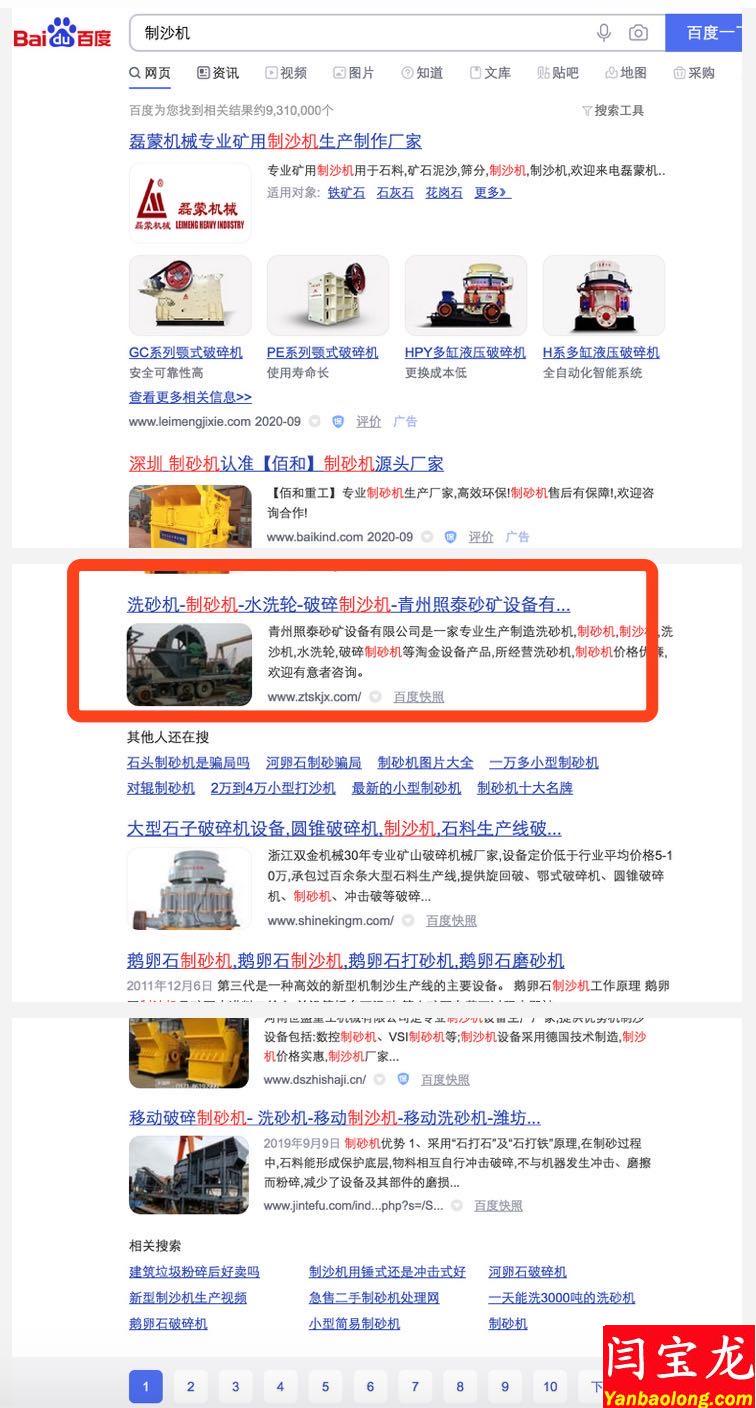Open 搜索工具 filter options

tap(613, 110)
